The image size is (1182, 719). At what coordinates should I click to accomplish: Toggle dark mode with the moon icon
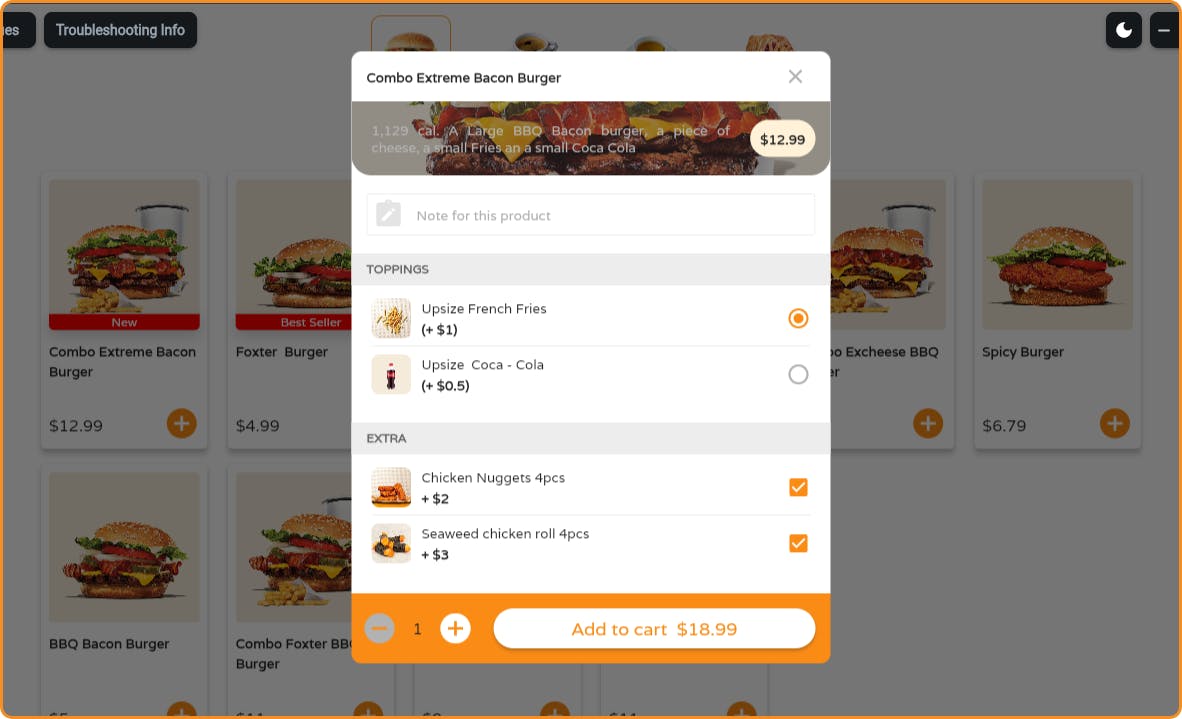point(1123,30)
